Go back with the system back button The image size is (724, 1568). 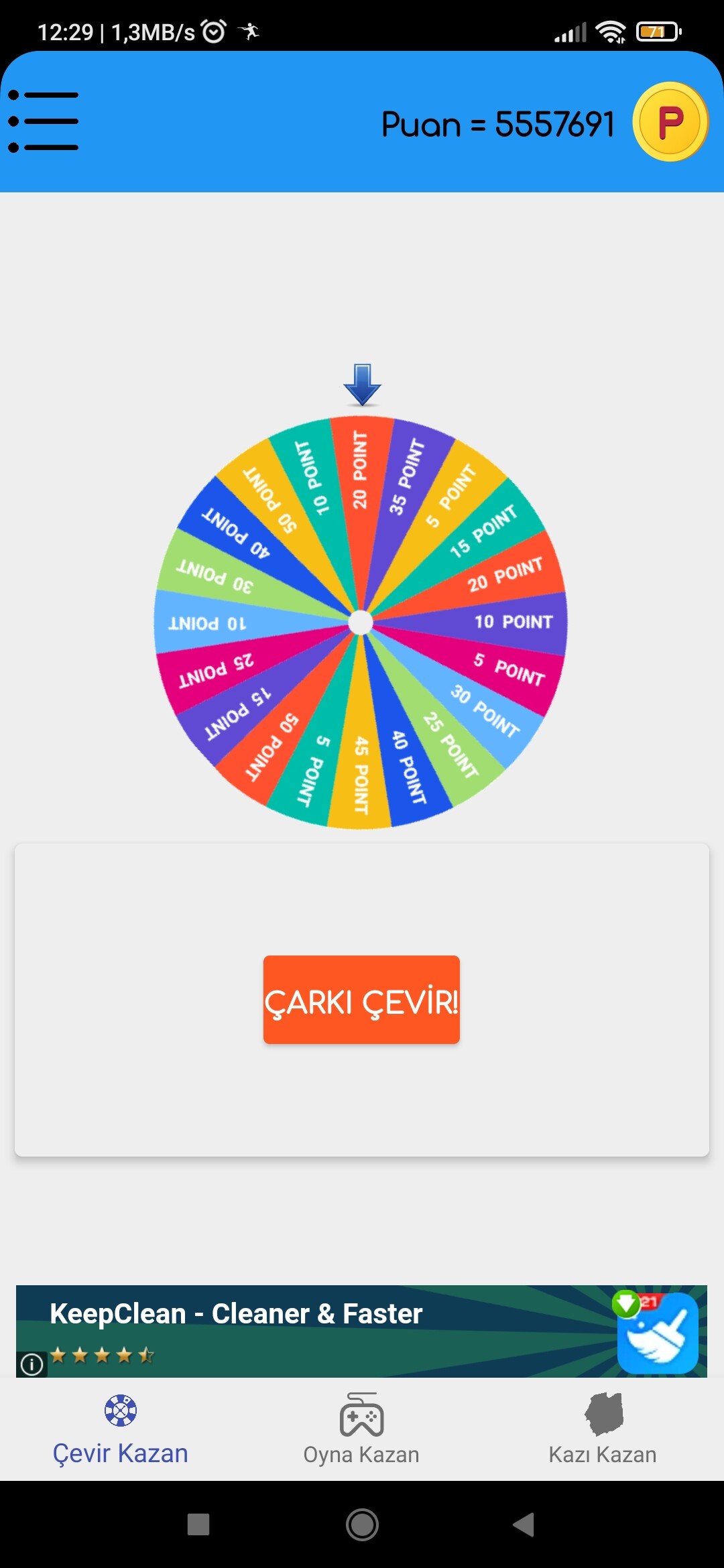coord(524,1524)
